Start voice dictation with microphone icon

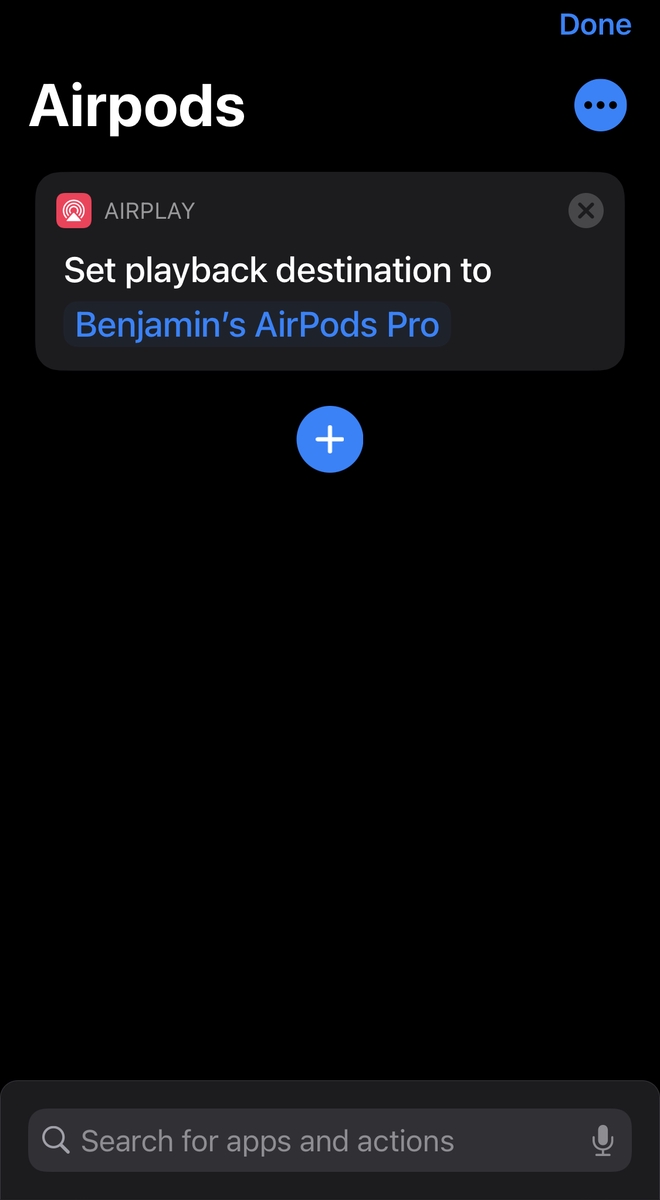click(x=602, y=1140)
